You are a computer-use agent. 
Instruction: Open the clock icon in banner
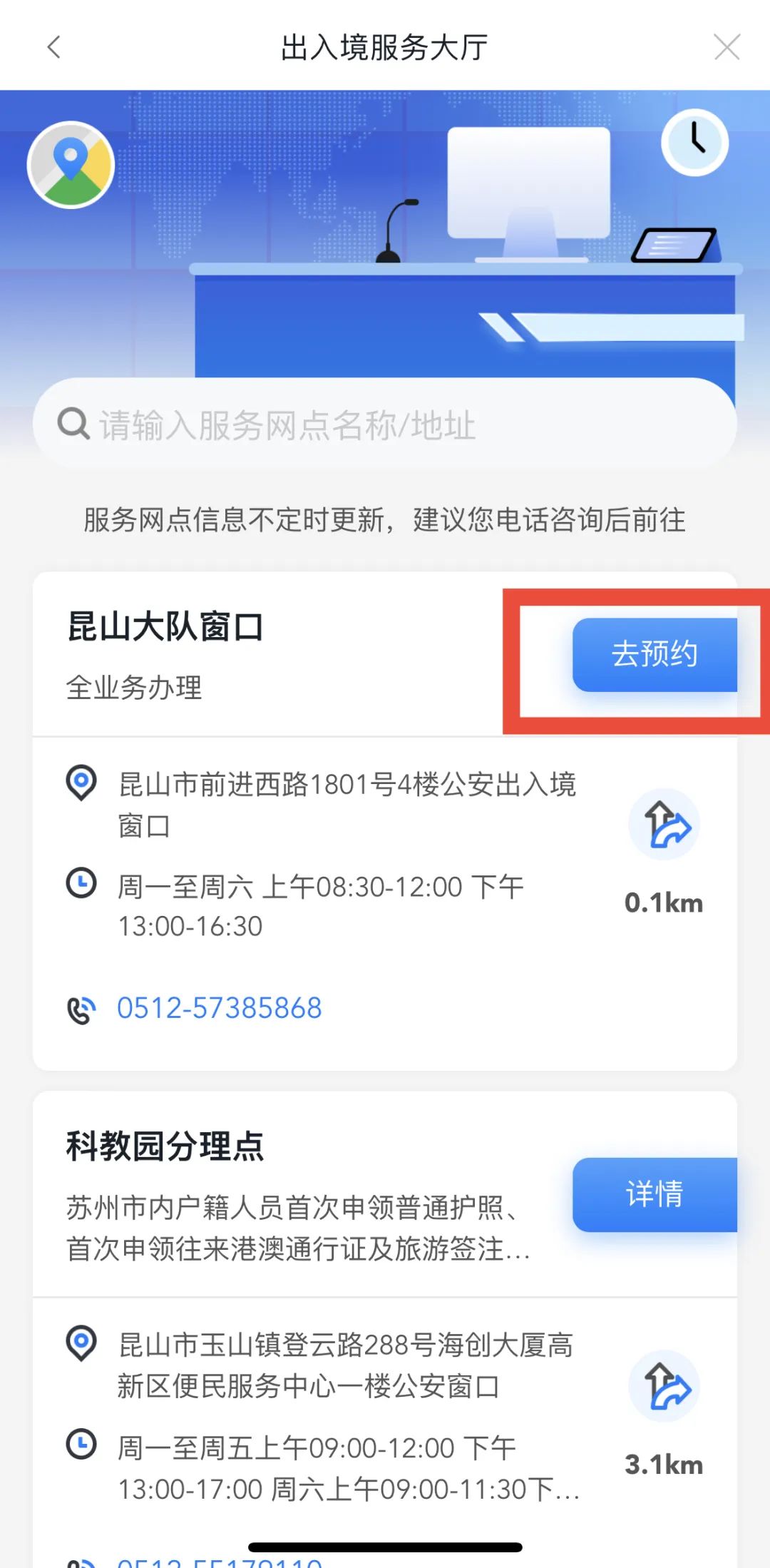point(694,142)
